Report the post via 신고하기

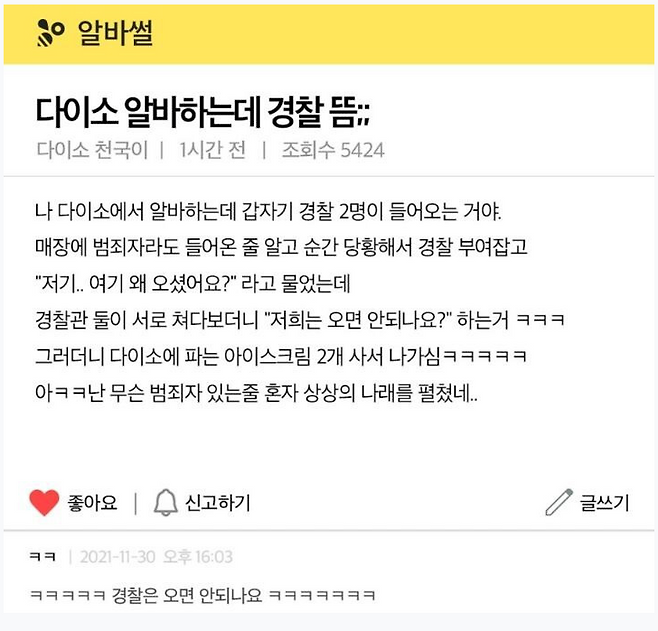201,503
